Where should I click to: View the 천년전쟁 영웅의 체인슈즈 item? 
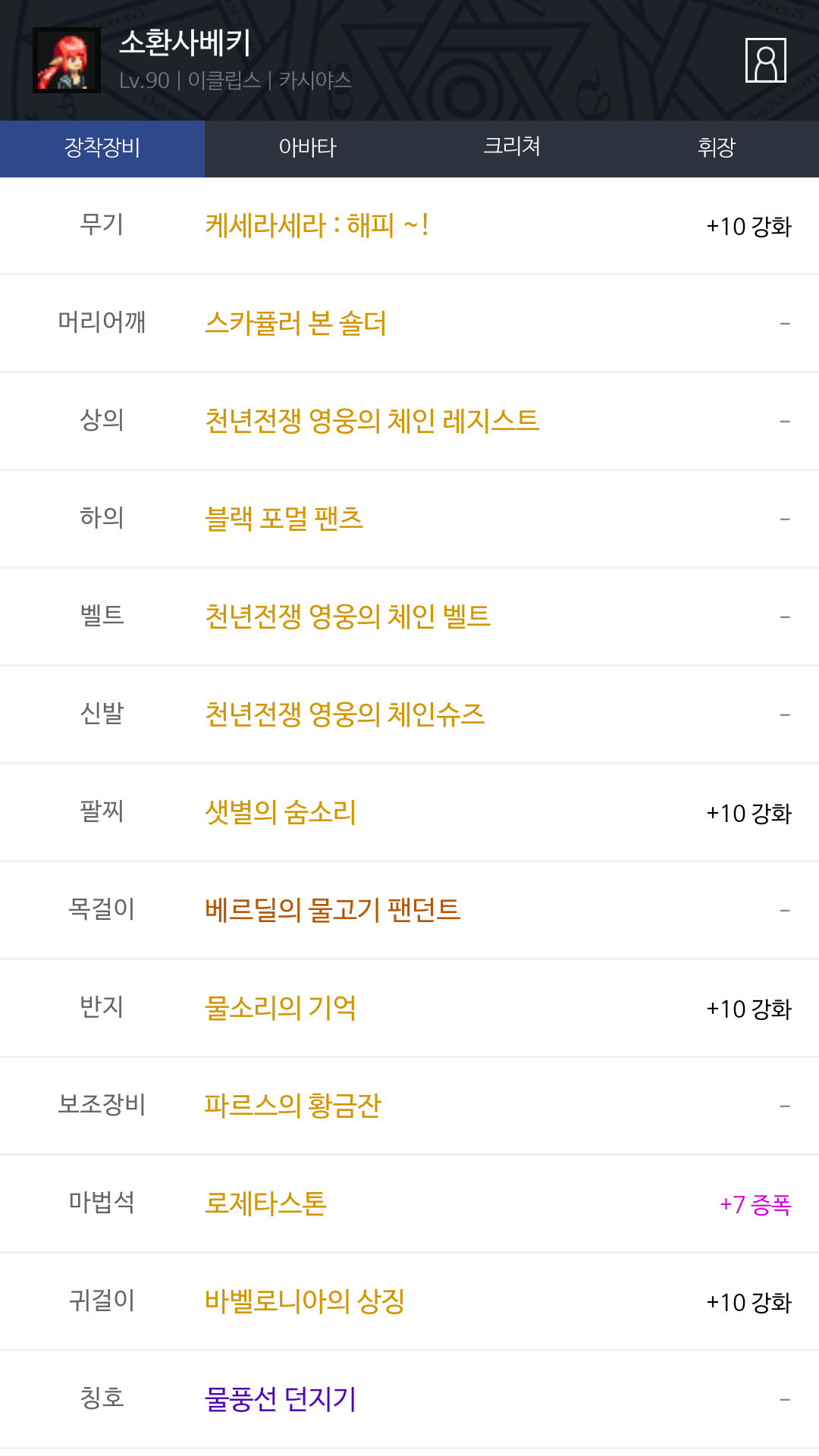[344, 714]
